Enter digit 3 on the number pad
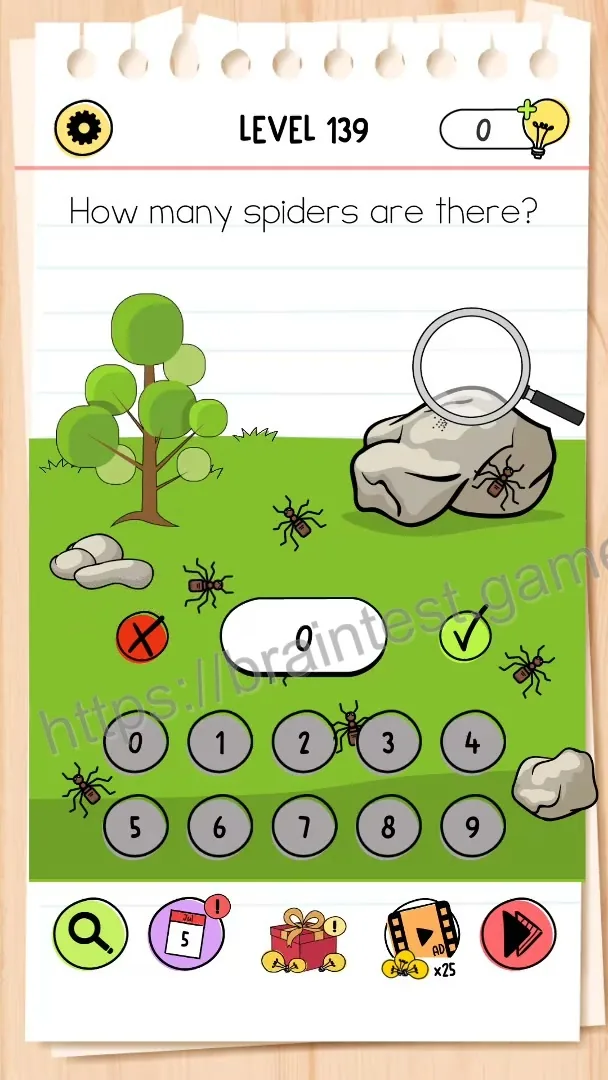 pos(388,743)
